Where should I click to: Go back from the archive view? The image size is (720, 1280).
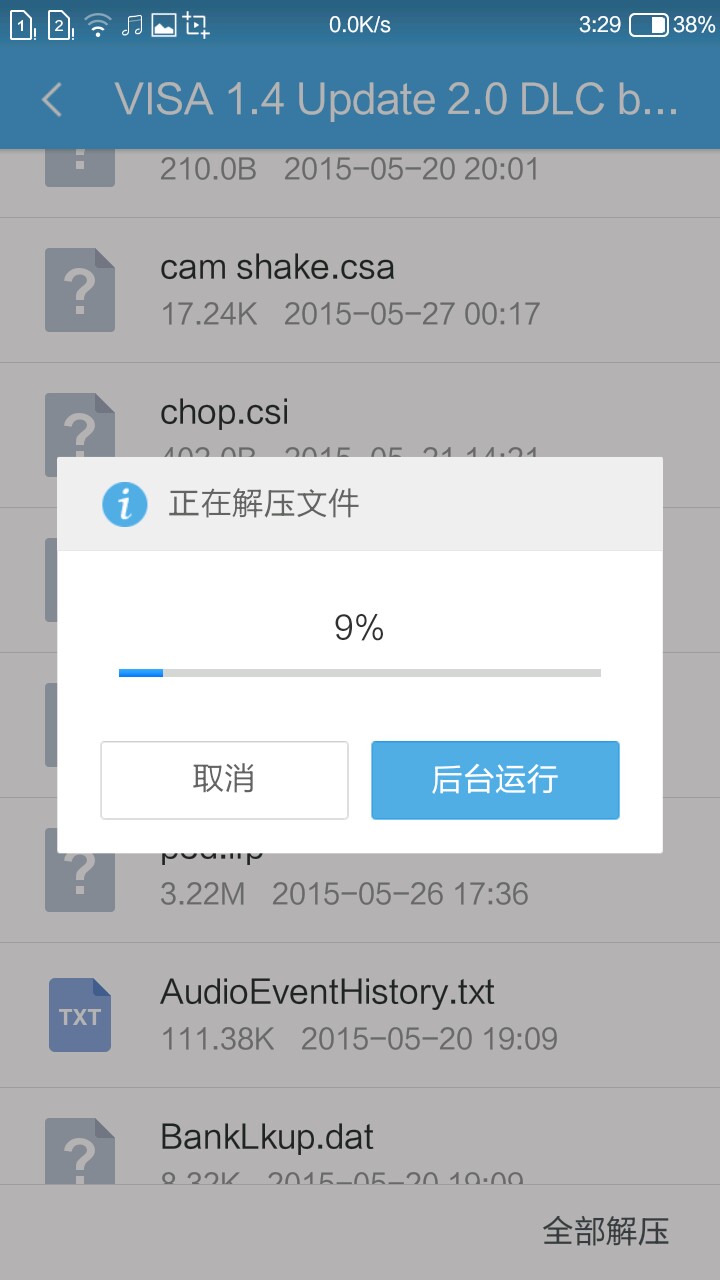point(52,99)
